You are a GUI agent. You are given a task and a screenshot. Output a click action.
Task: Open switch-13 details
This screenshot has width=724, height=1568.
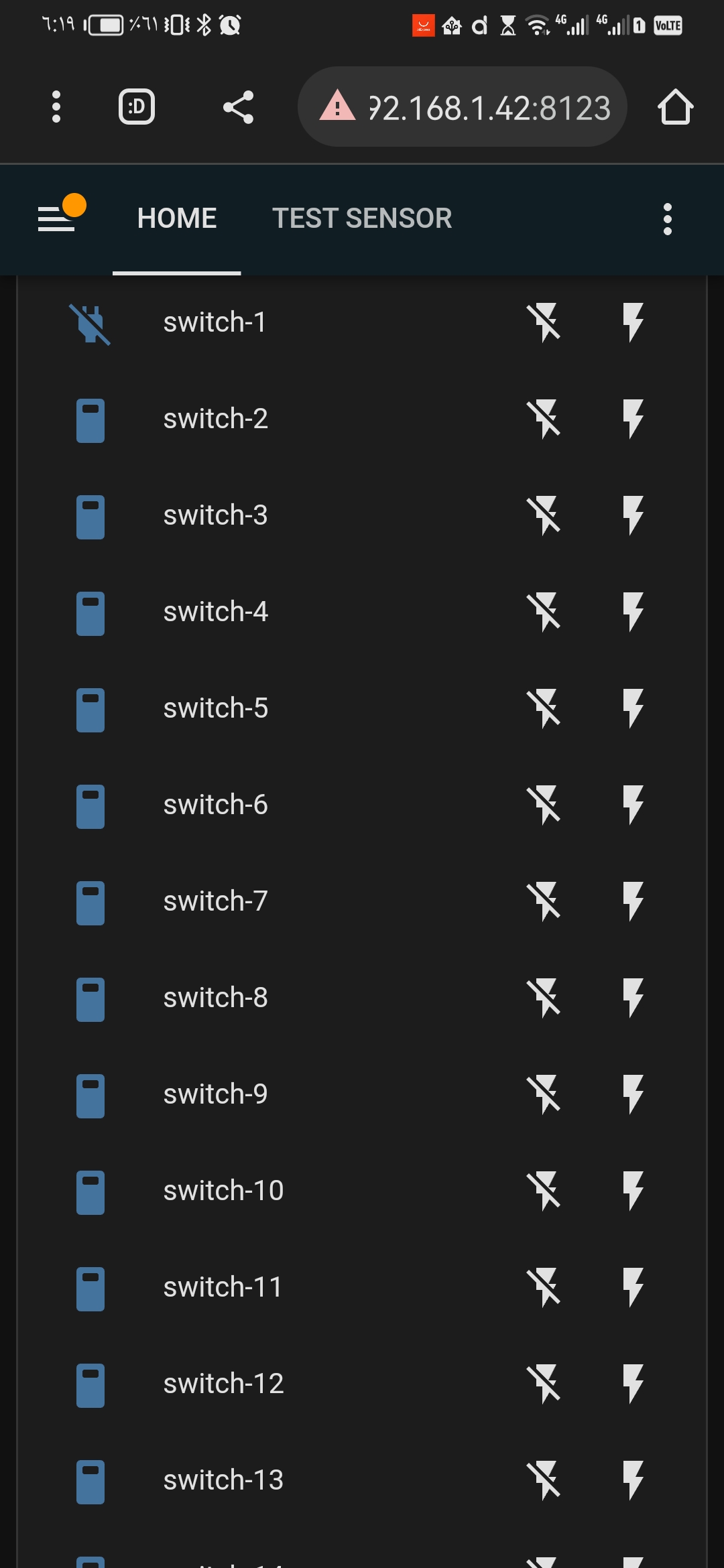tap(223, 1480)
